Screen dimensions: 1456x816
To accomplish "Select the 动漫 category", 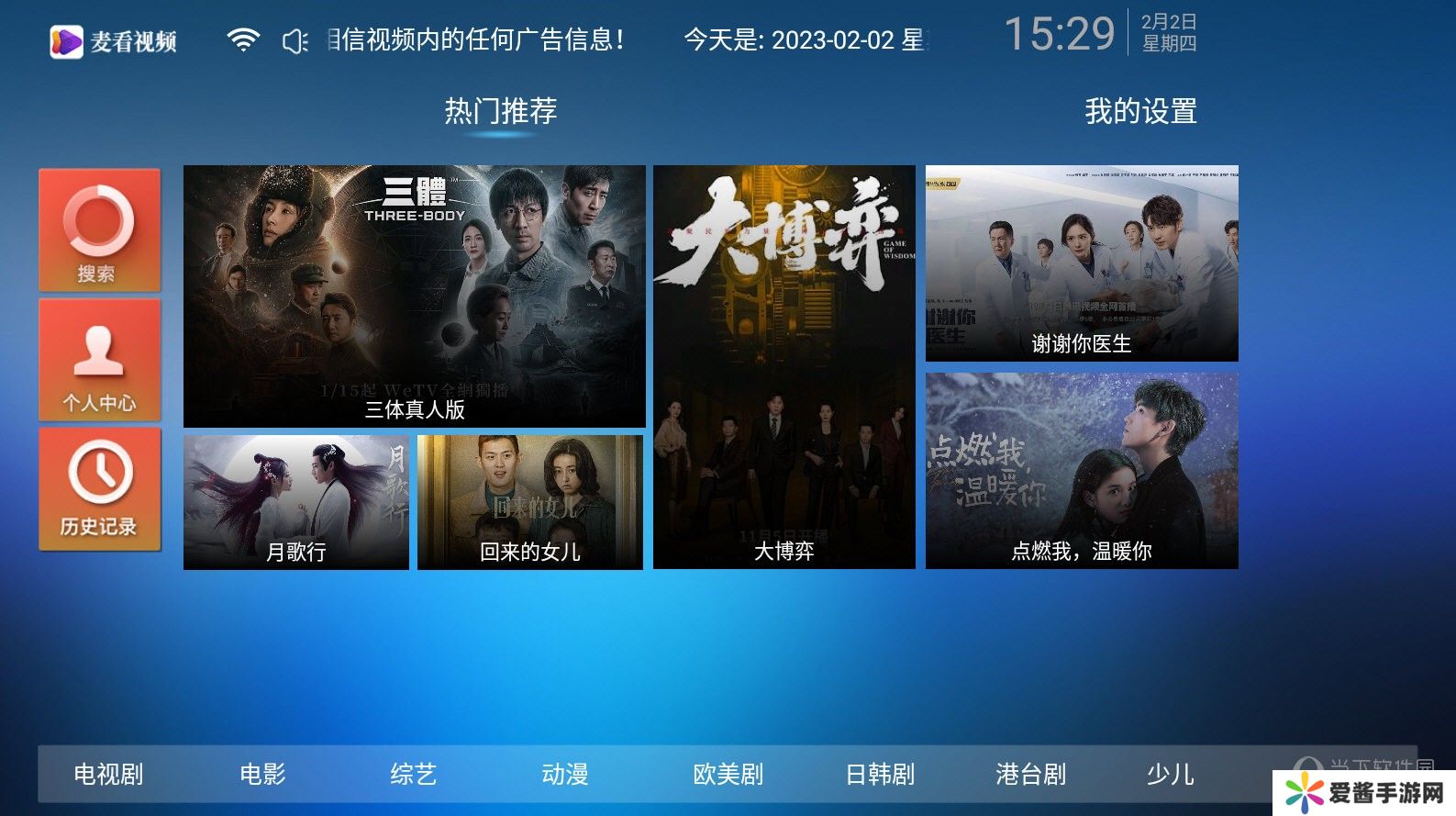I will click(564, 775).
